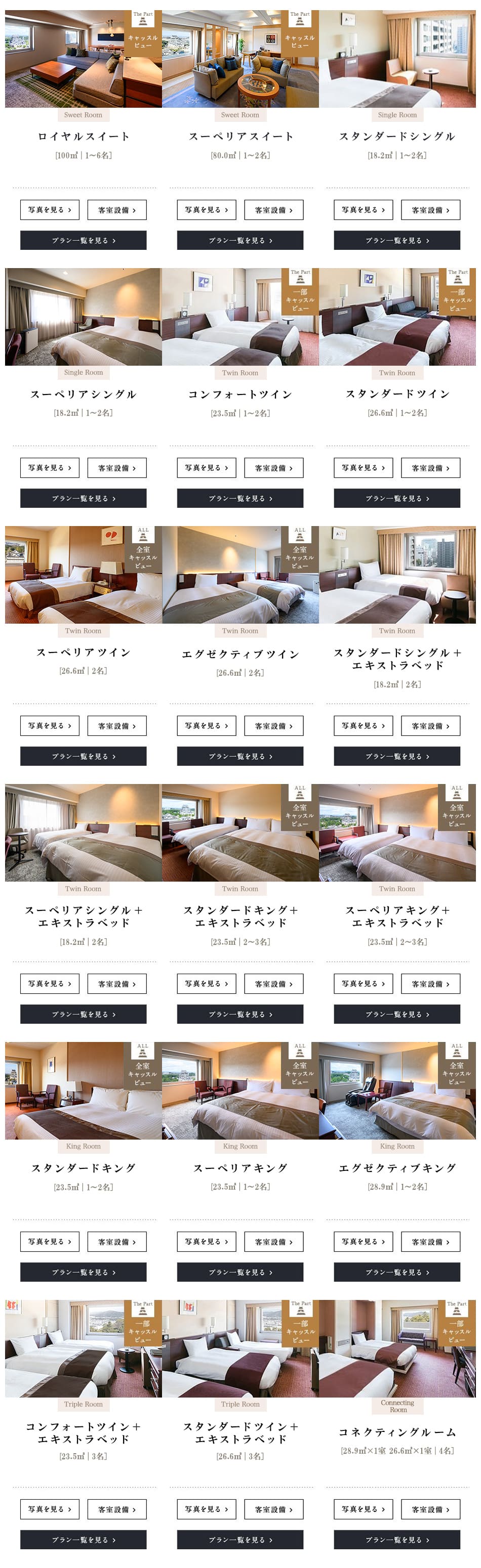Screen dimensions: 481x1568
Task: See plan list for スタンダードツイン
Action: tap(397, 498)
